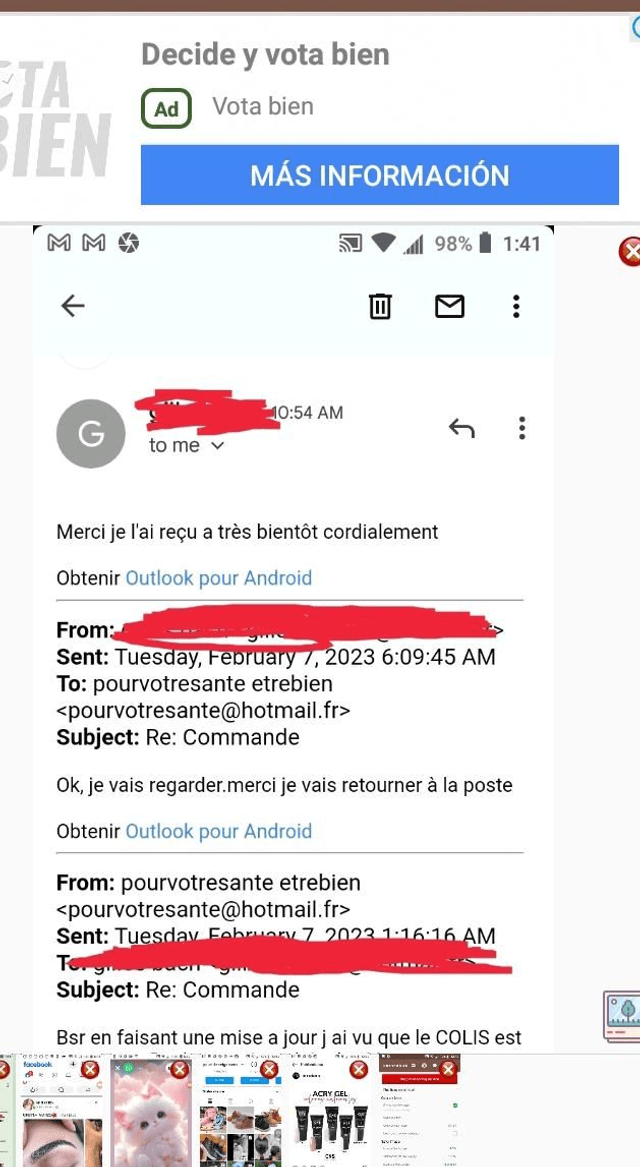
Task: Remove the photo grid screenshot thumbnail
Action: pos(269,1070)
